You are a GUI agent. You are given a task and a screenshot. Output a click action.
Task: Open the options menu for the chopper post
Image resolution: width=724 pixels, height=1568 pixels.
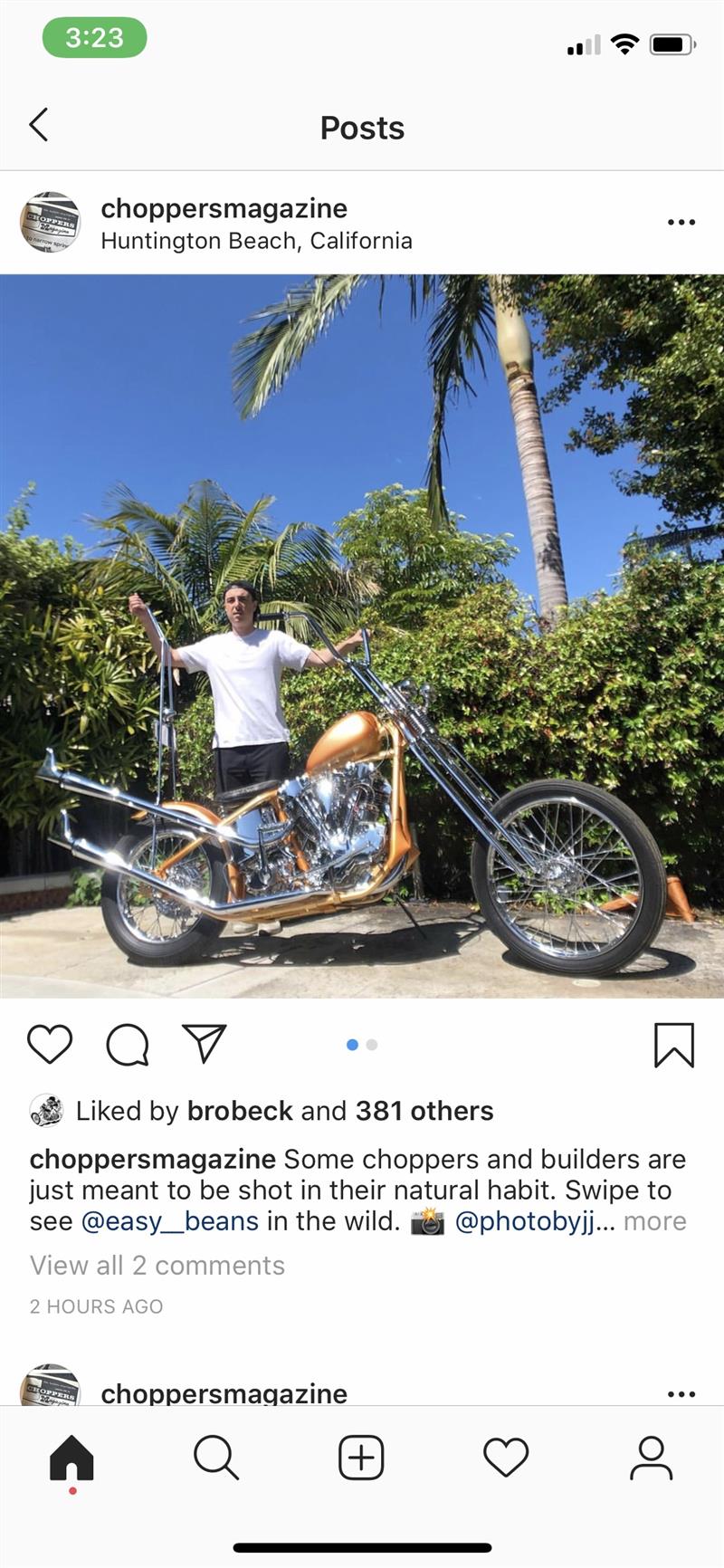coord(681,222)
